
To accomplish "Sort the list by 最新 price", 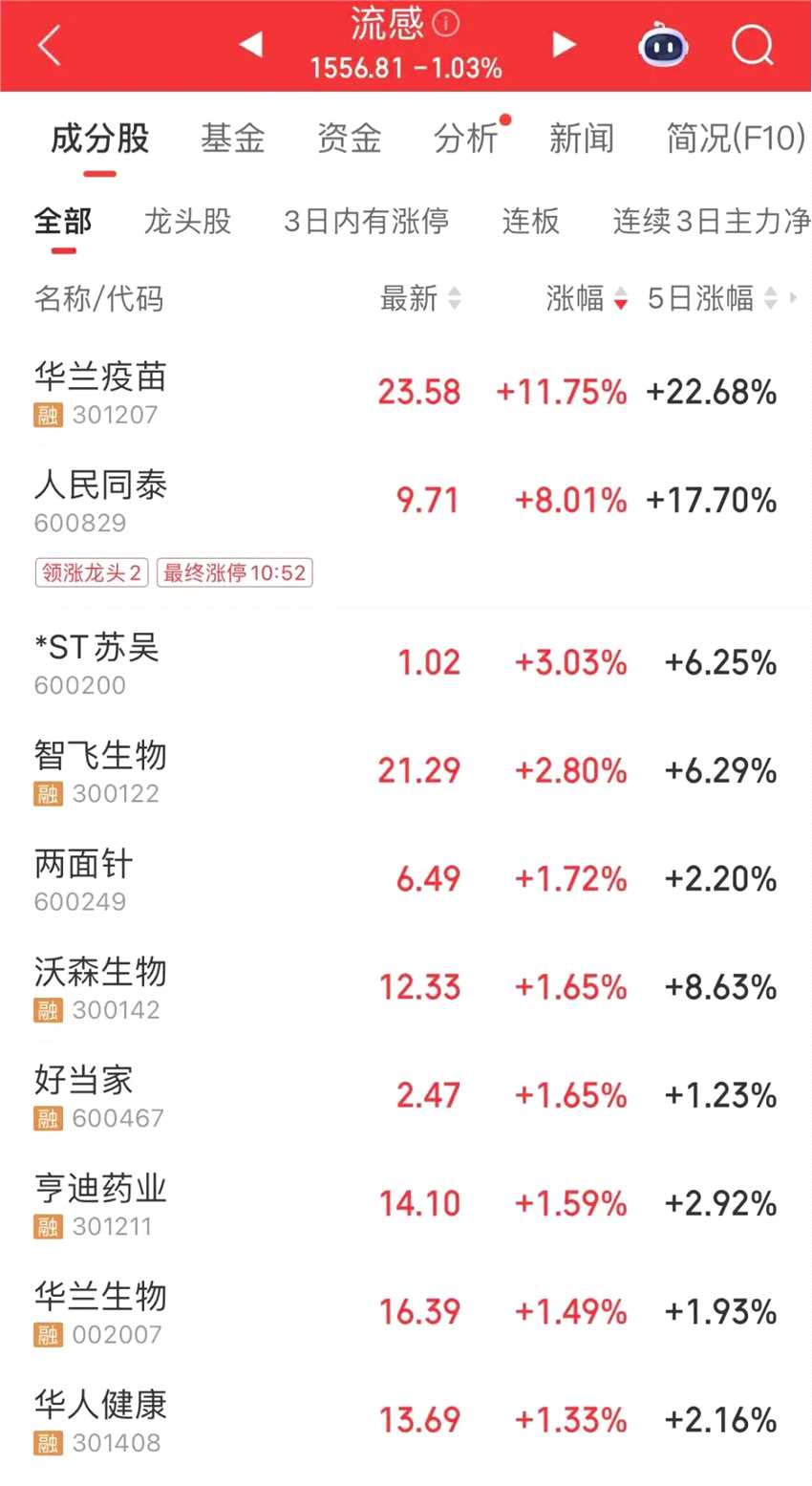I will (419, 299).
